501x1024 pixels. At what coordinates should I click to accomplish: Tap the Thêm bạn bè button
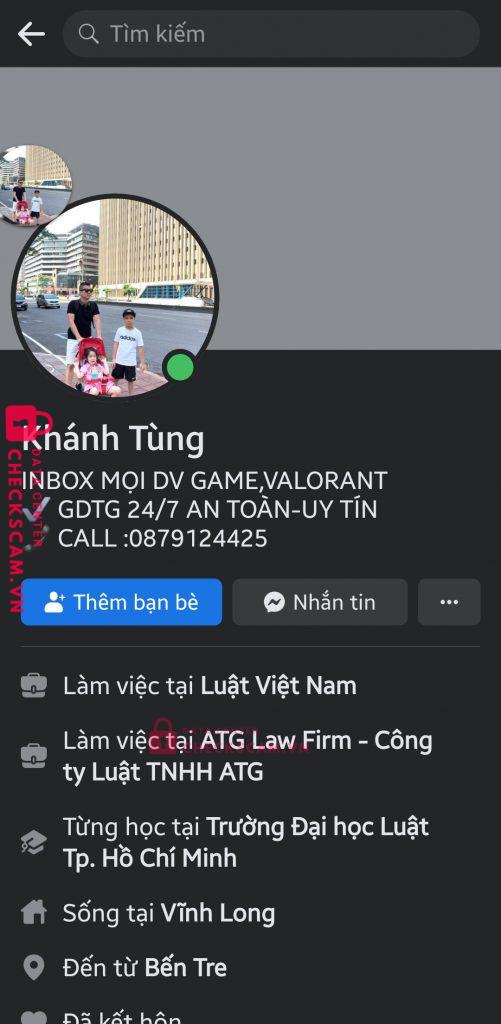(121, 602)
